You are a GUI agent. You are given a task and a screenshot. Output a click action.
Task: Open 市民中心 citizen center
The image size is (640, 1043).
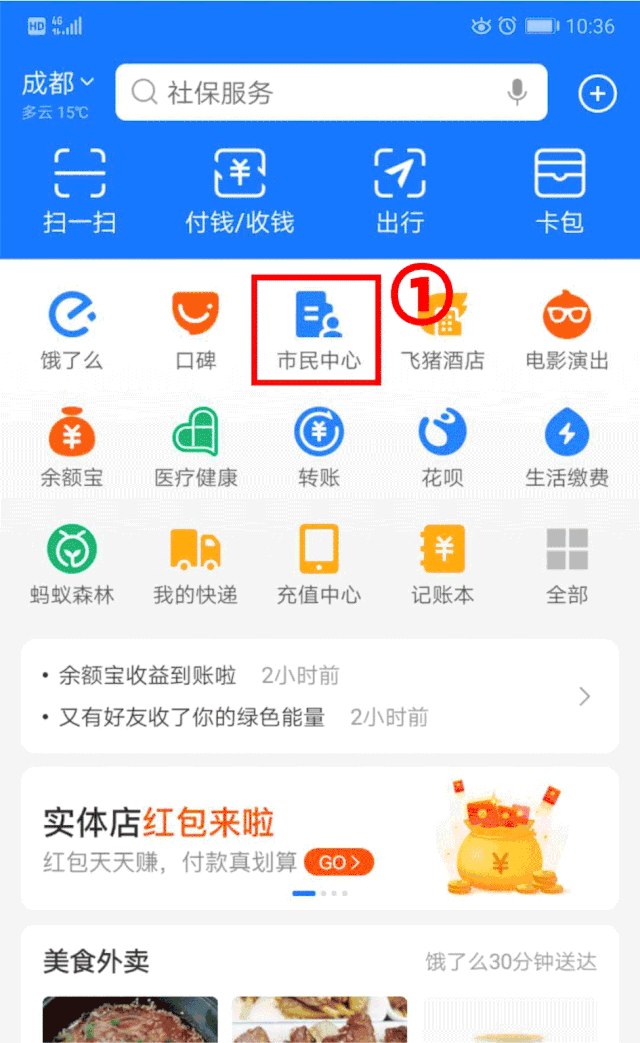point(318,330)
